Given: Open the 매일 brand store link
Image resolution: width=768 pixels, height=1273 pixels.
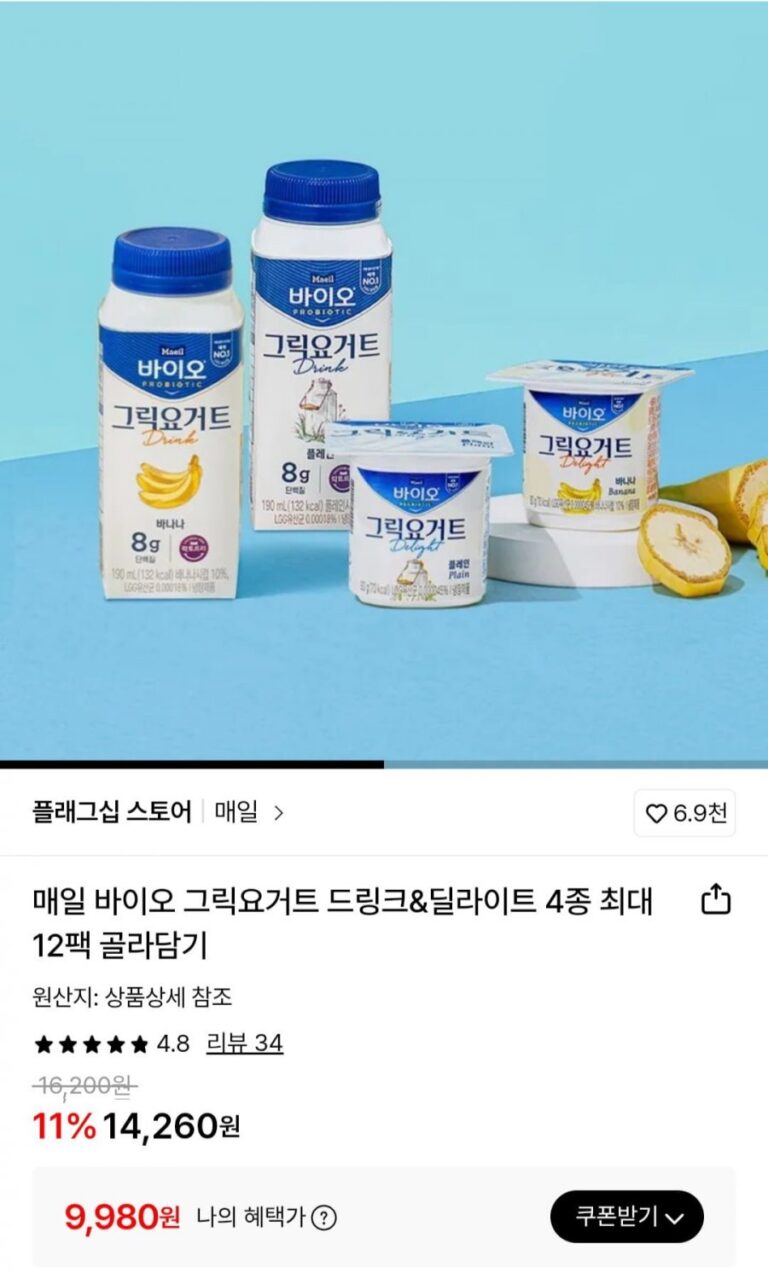Looking at the screenshot, I should pos(249,812).
